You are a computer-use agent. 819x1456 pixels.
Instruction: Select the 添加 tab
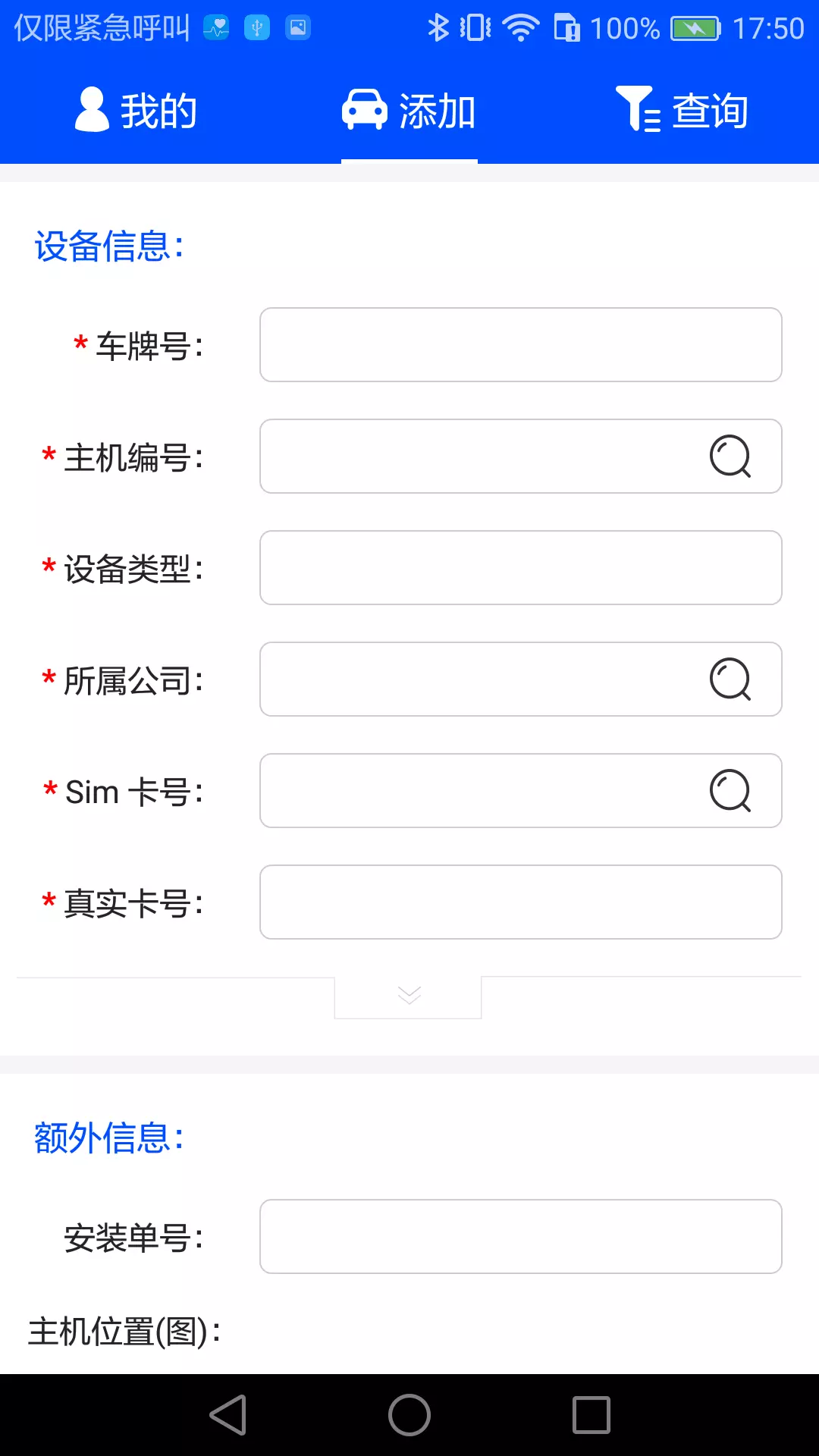pyautogui.click(x=409, y=110)
